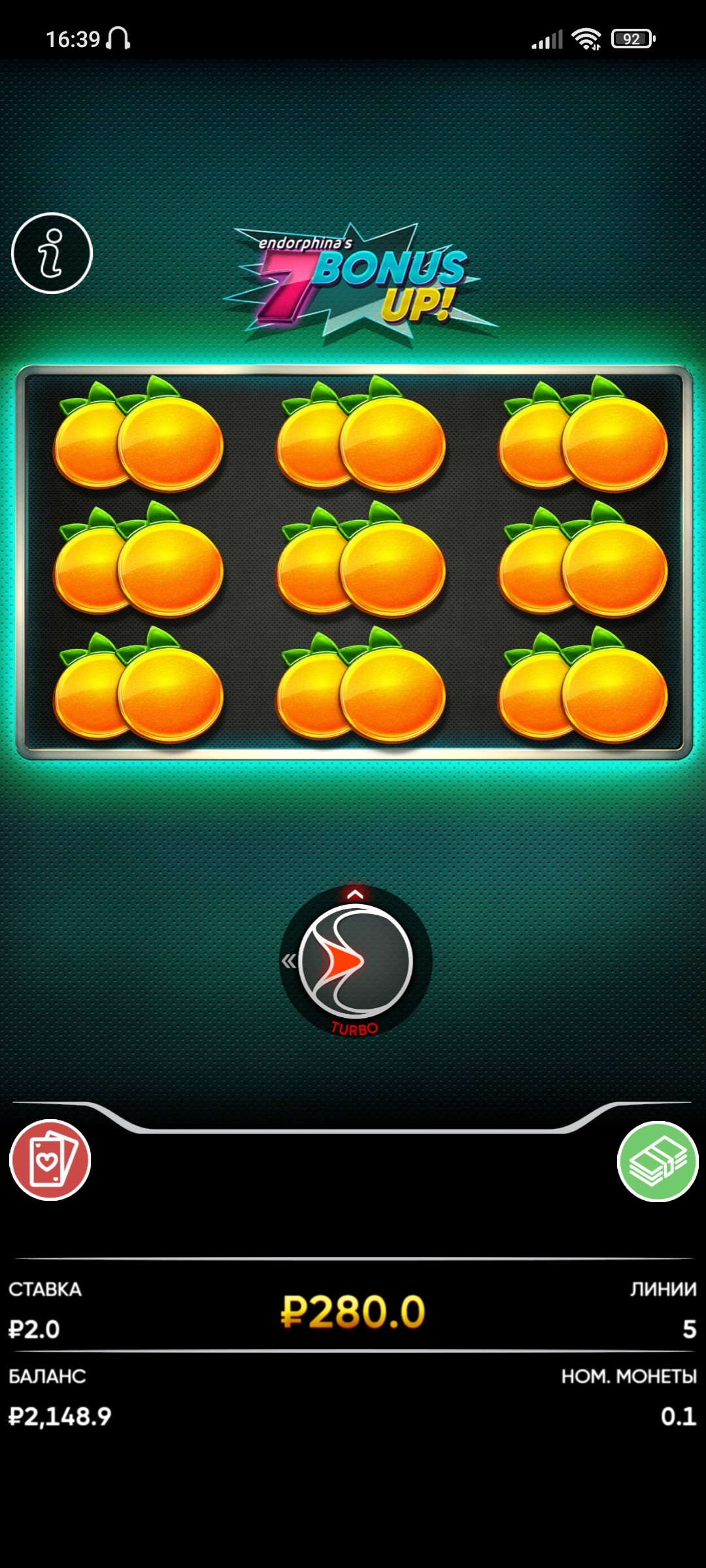Toggle Turbo mode under the spin button
The height and width of the screenshot is (1568, 706).
pyautogui.click(x=355, y=1029)
